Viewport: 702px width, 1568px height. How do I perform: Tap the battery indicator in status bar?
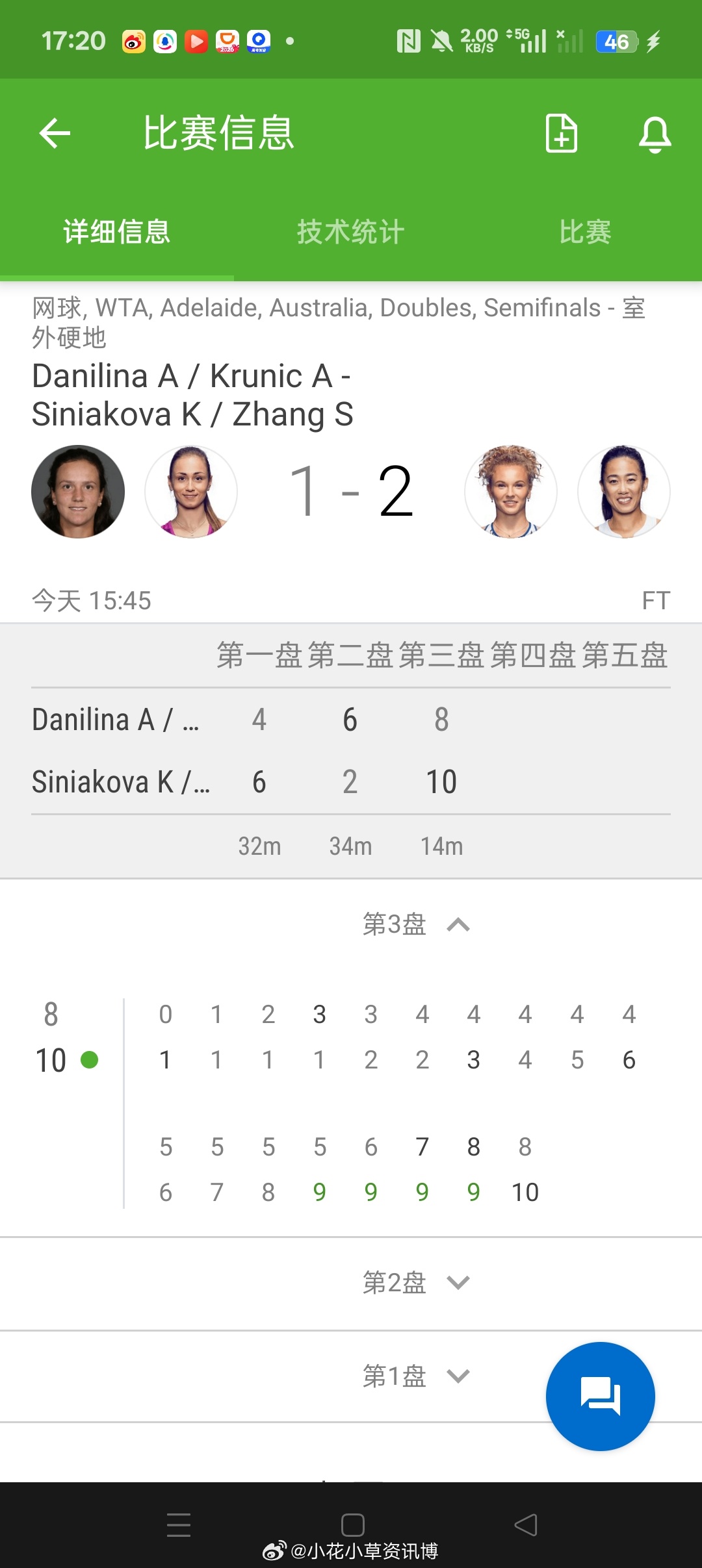[x=615, y=40]
